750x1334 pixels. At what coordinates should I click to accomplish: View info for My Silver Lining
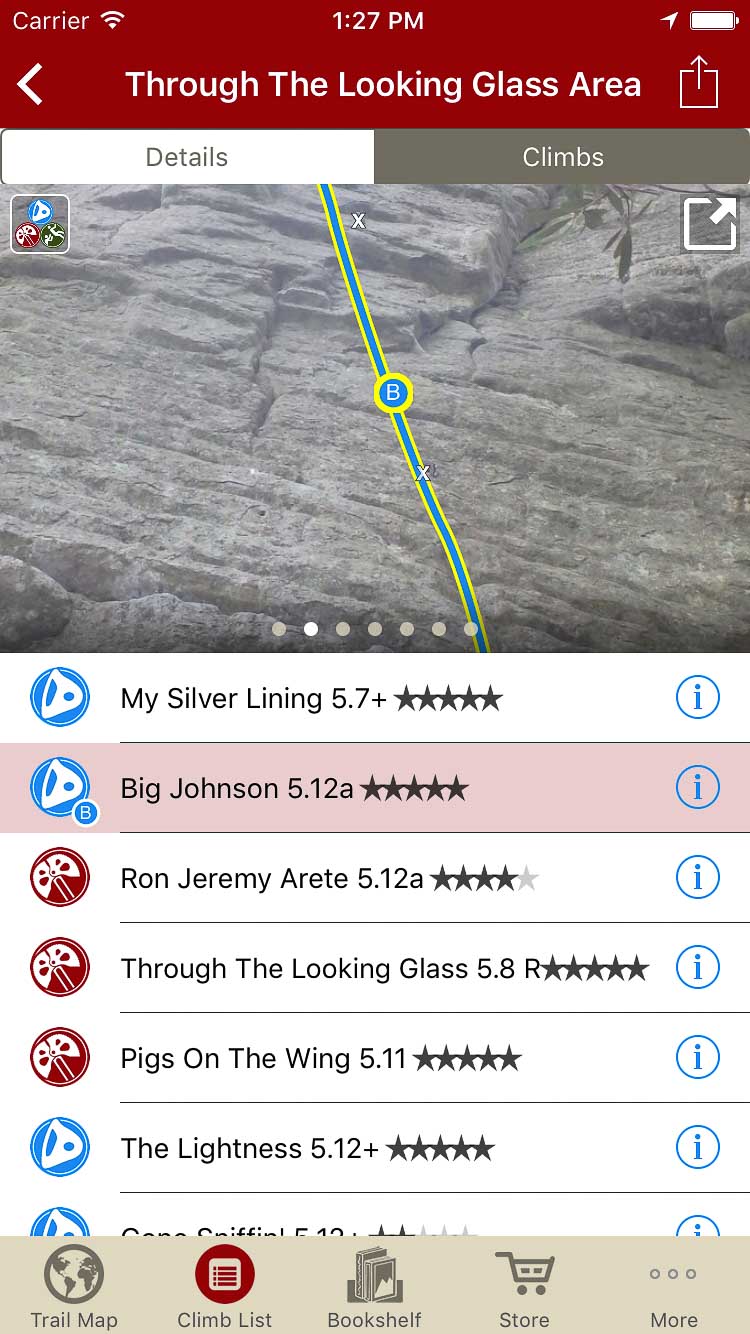697,698
